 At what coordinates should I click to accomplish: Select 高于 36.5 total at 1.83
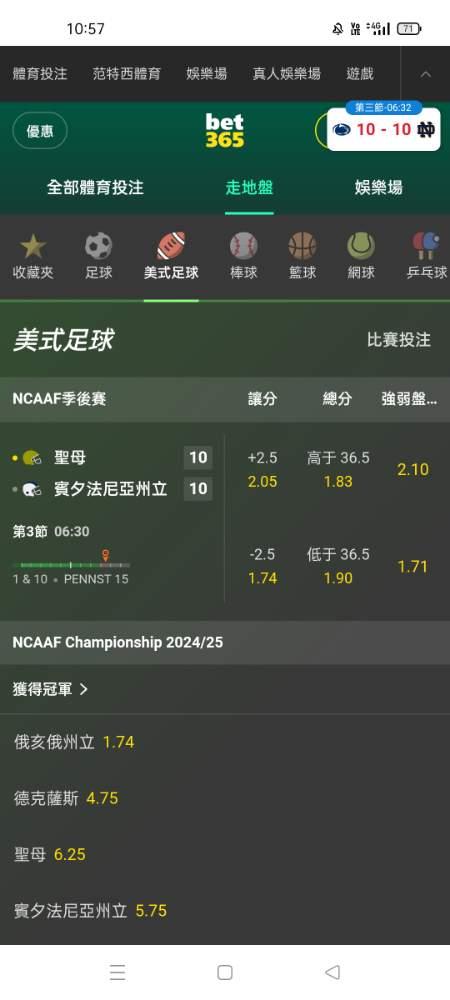click(x=338, y=470)
